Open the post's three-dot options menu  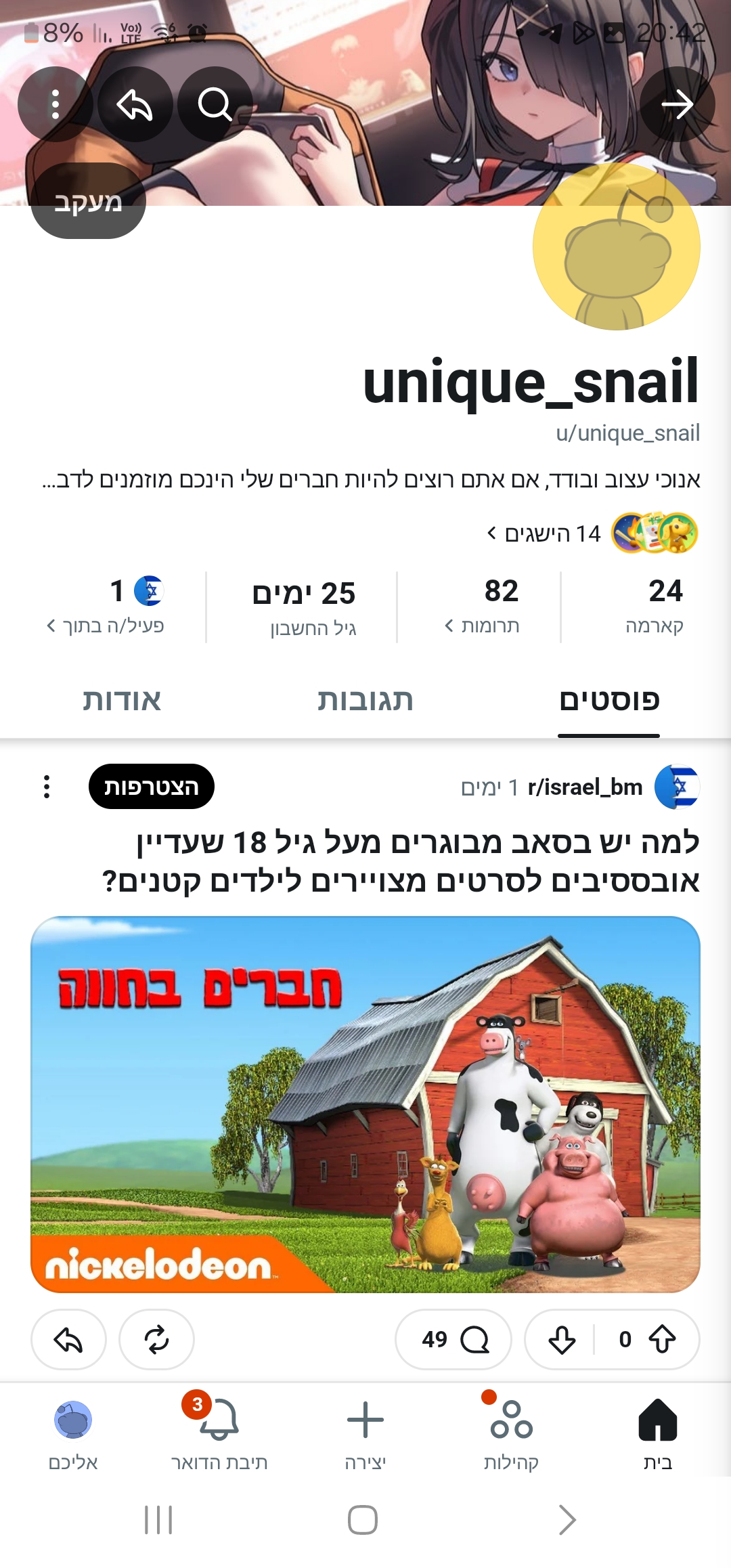(47, 787)
